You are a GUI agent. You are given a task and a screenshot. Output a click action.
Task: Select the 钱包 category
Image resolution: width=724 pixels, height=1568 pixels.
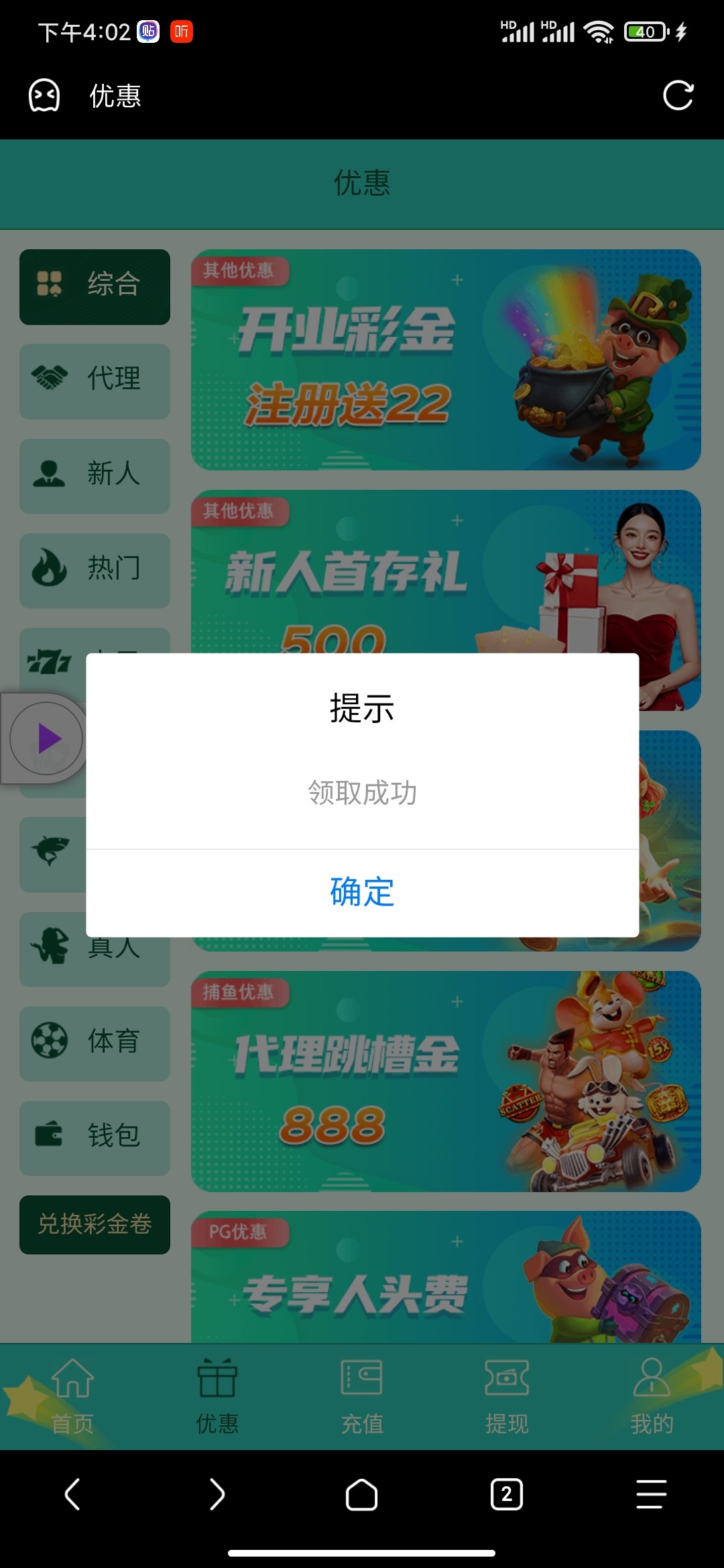pyautogui.click(x=95, y=1137)
